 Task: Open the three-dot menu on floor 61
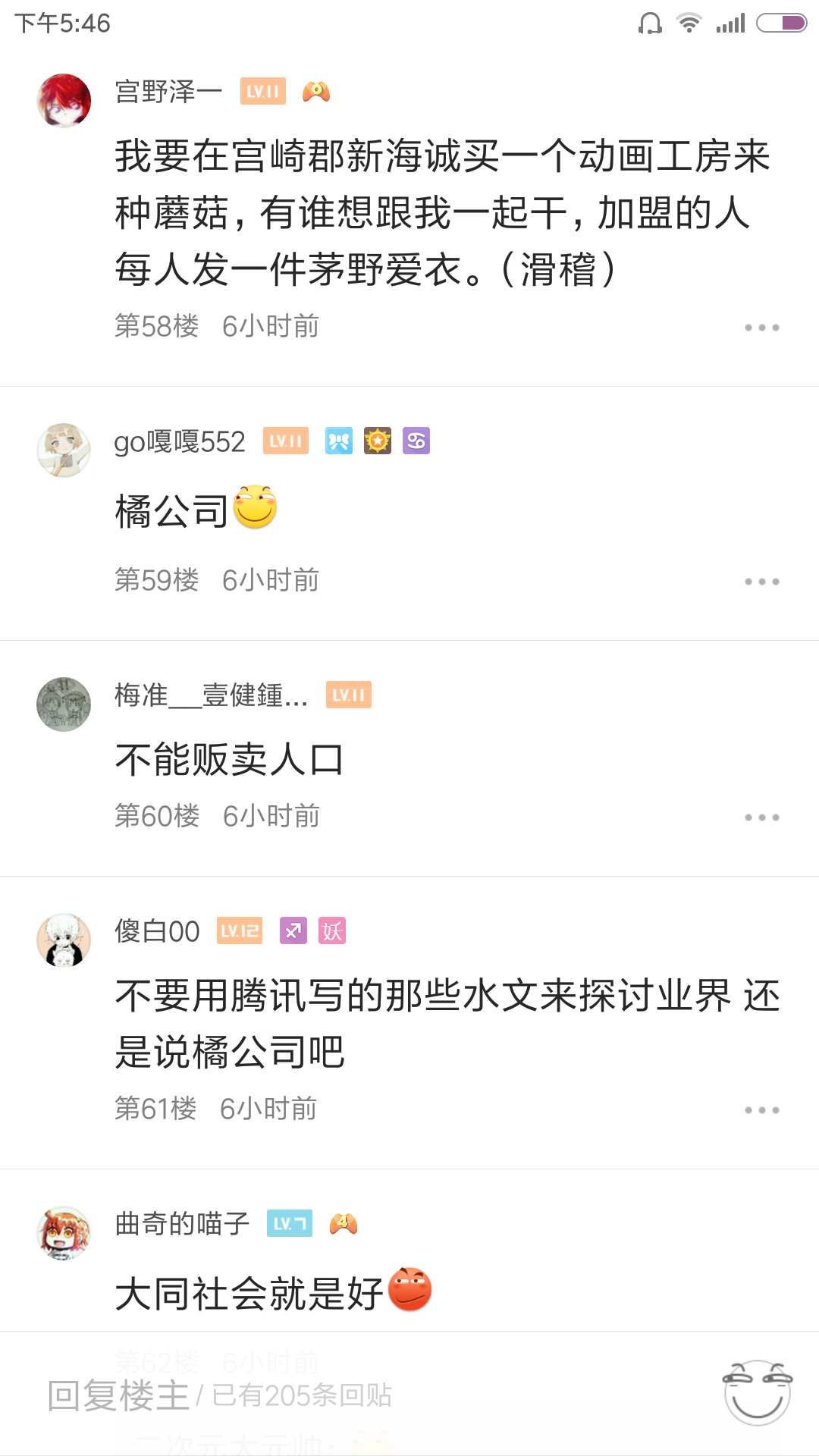point(761,1110)
